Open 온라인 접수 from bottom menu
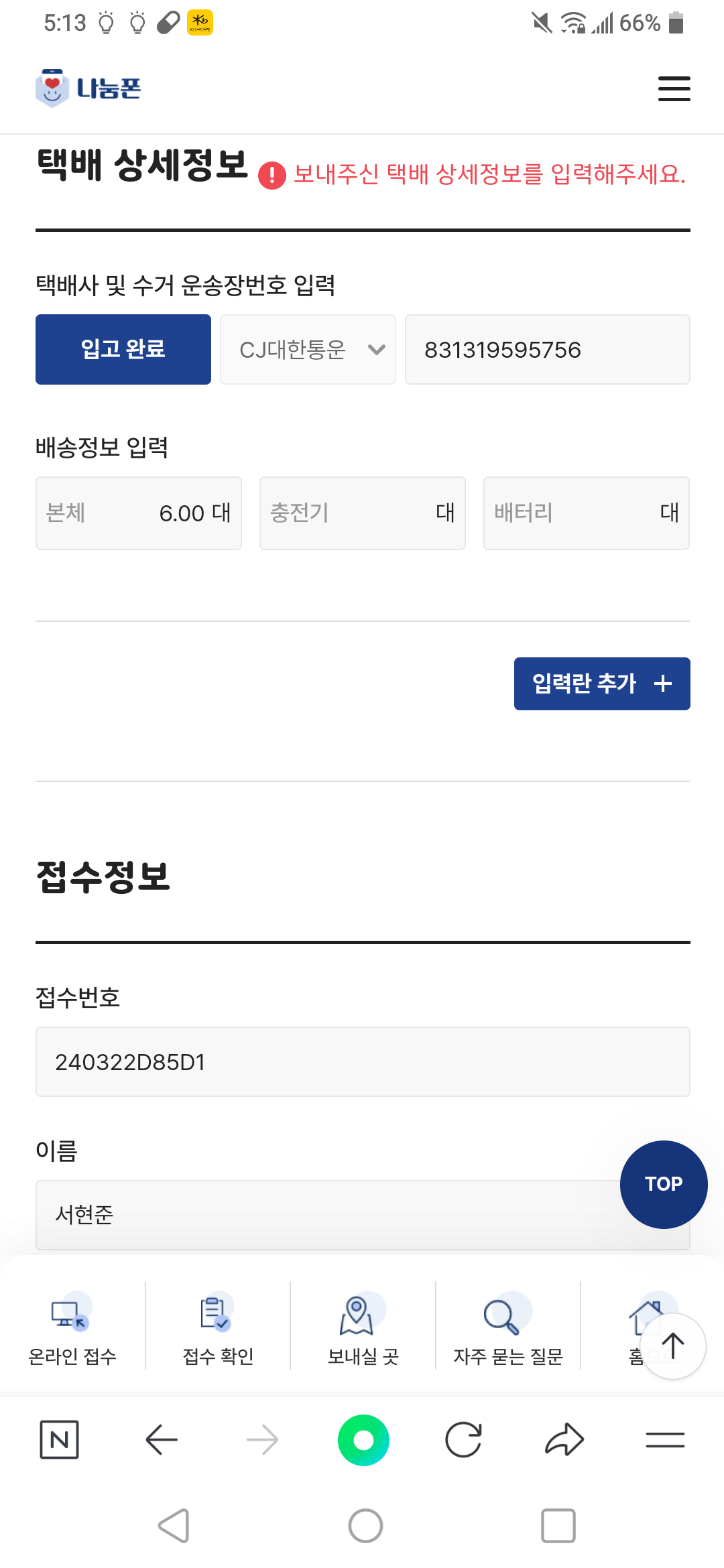This screenshot has height=1568, width=724. [x=72, y=1328]
